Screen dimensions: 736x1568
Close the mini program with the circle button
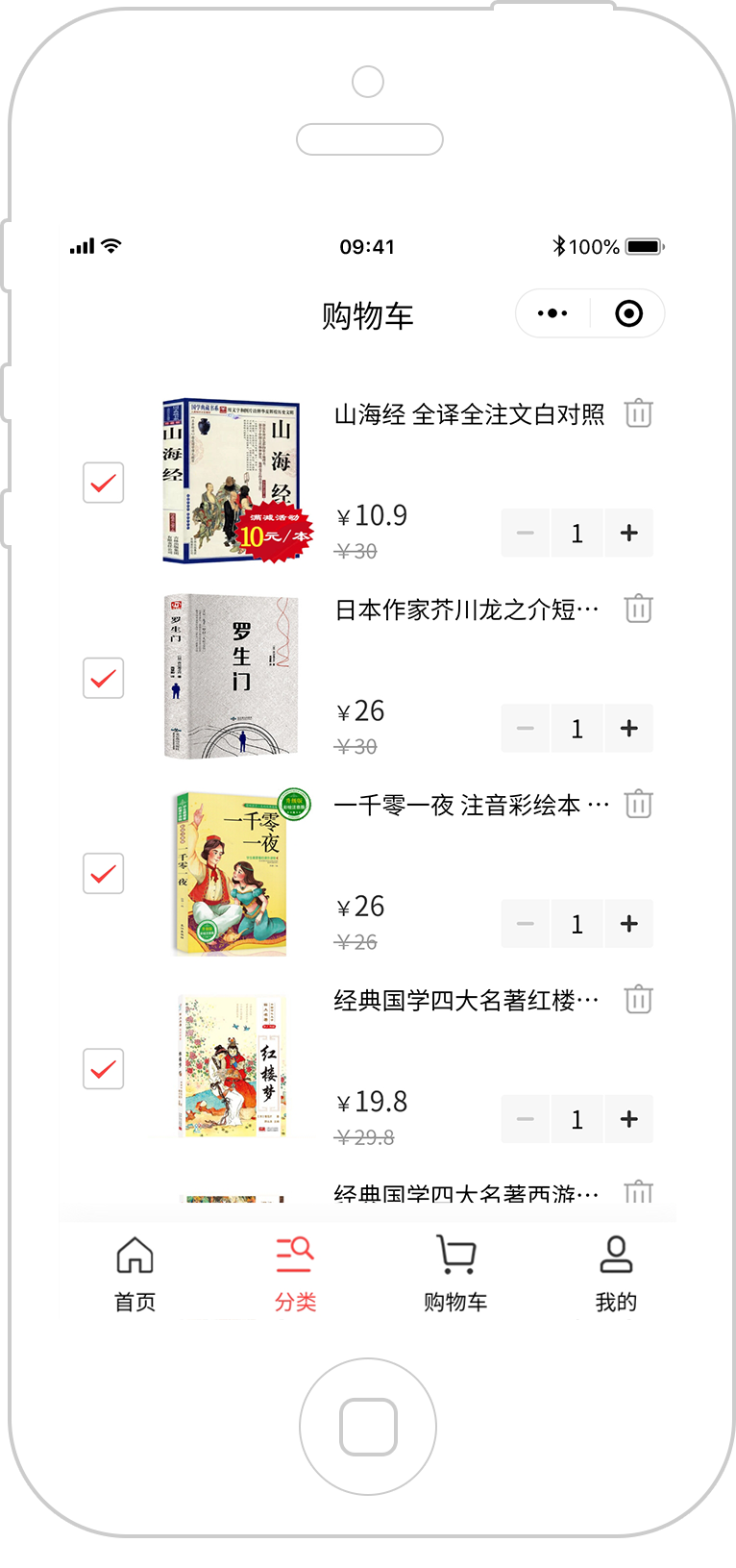628,313
